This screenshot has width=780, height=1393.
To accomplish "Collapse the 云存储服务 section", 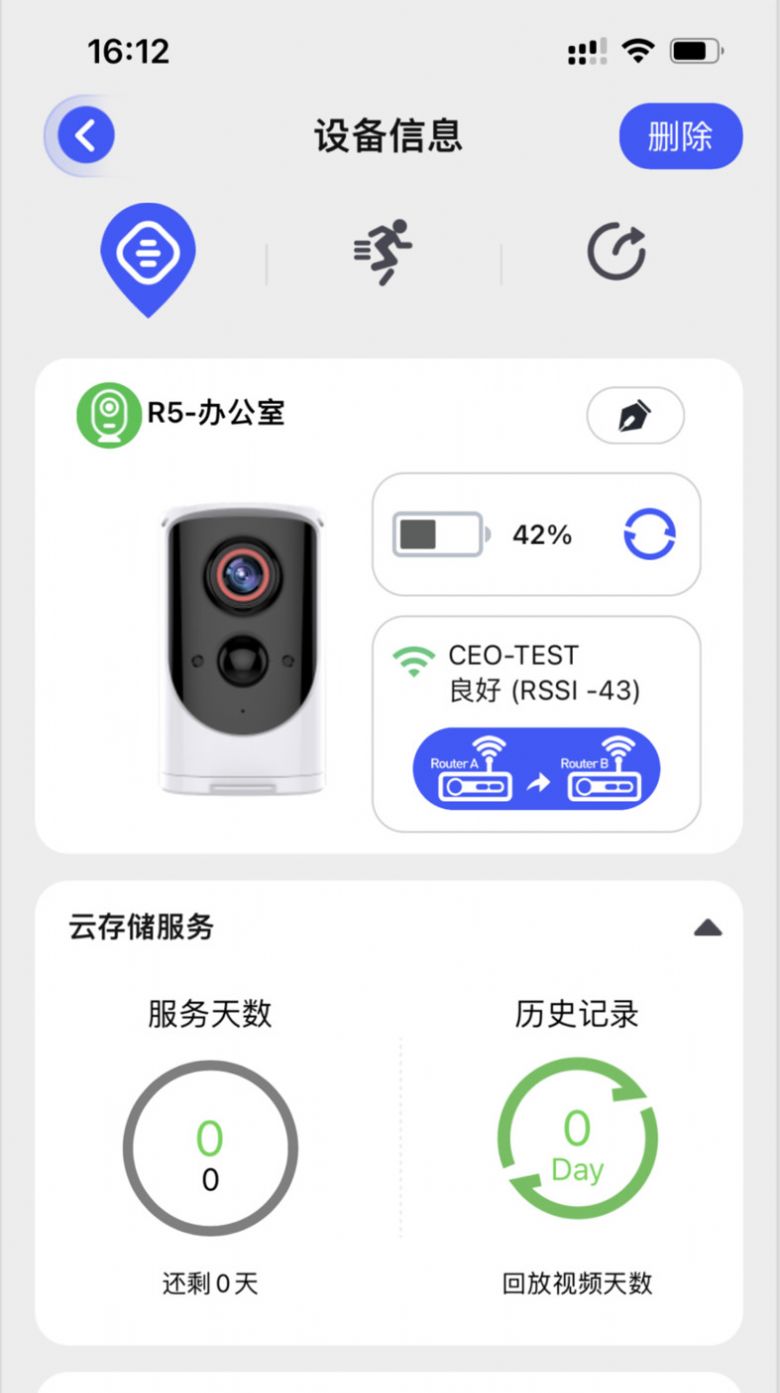I will pos(708,928).
